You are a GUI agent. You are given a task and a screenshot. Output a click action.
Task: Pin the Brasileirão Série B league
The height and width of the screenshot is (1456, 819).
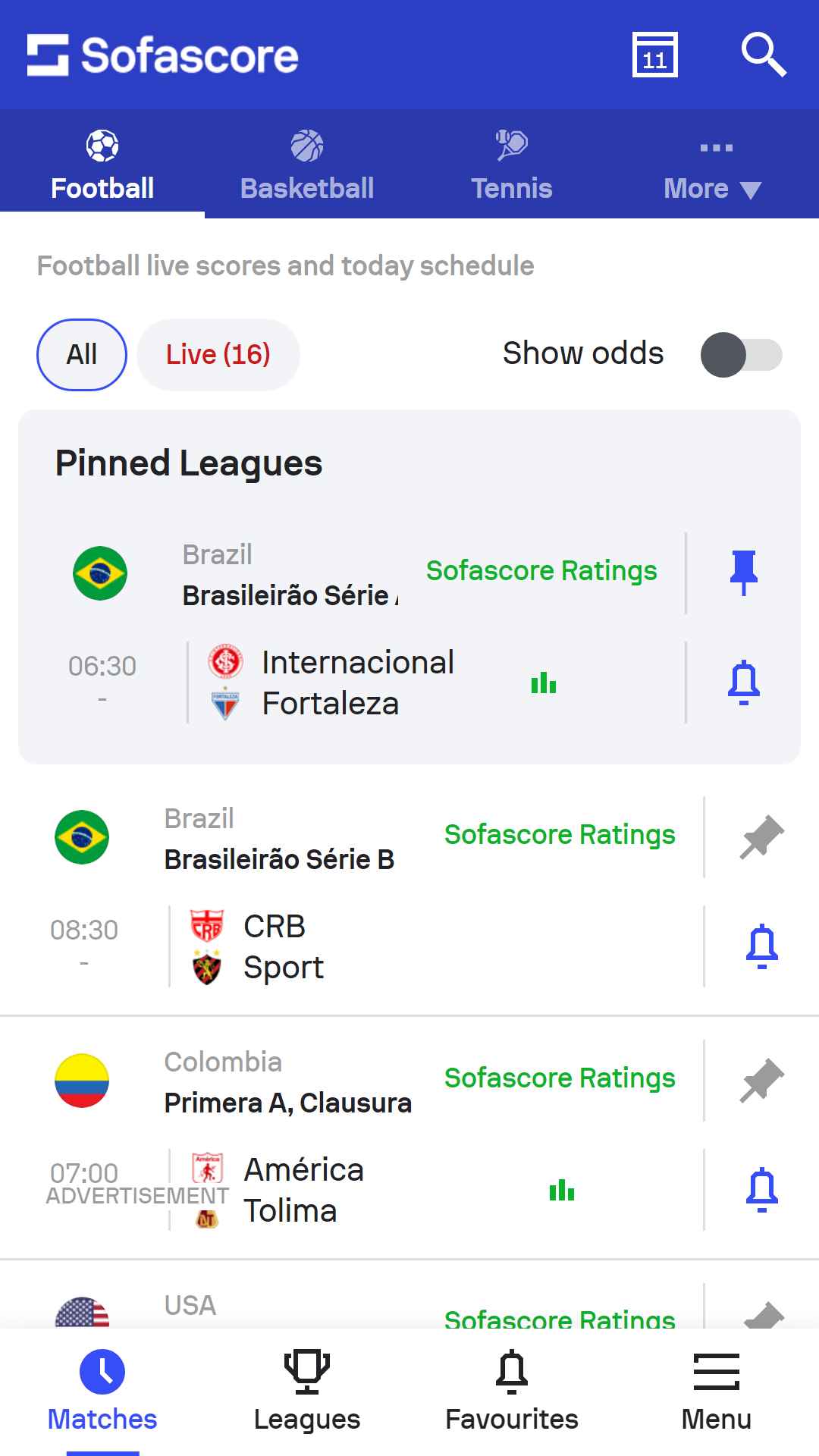[761, 836]
